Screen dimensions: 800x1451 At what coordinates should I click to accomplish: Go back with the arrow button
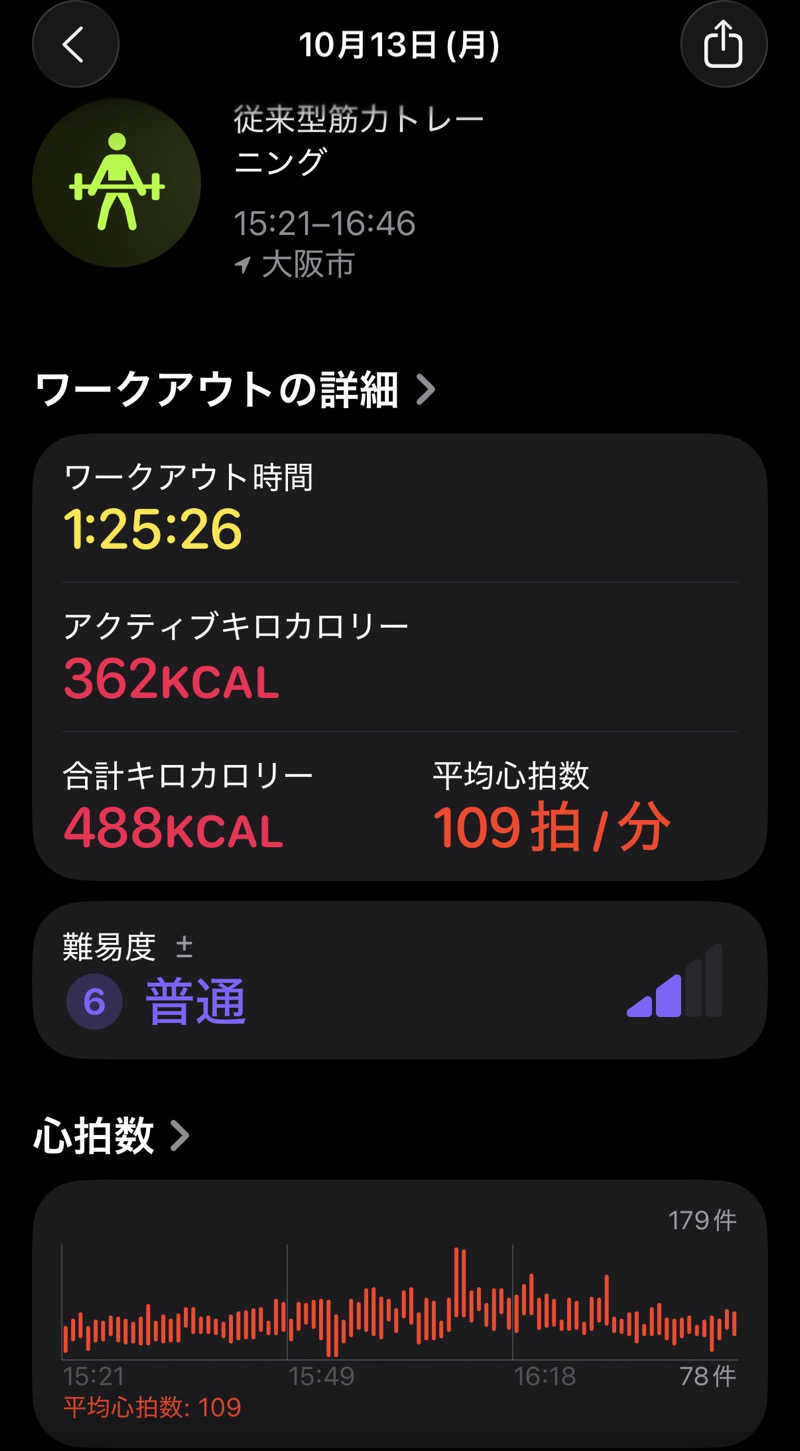(75, 44)
